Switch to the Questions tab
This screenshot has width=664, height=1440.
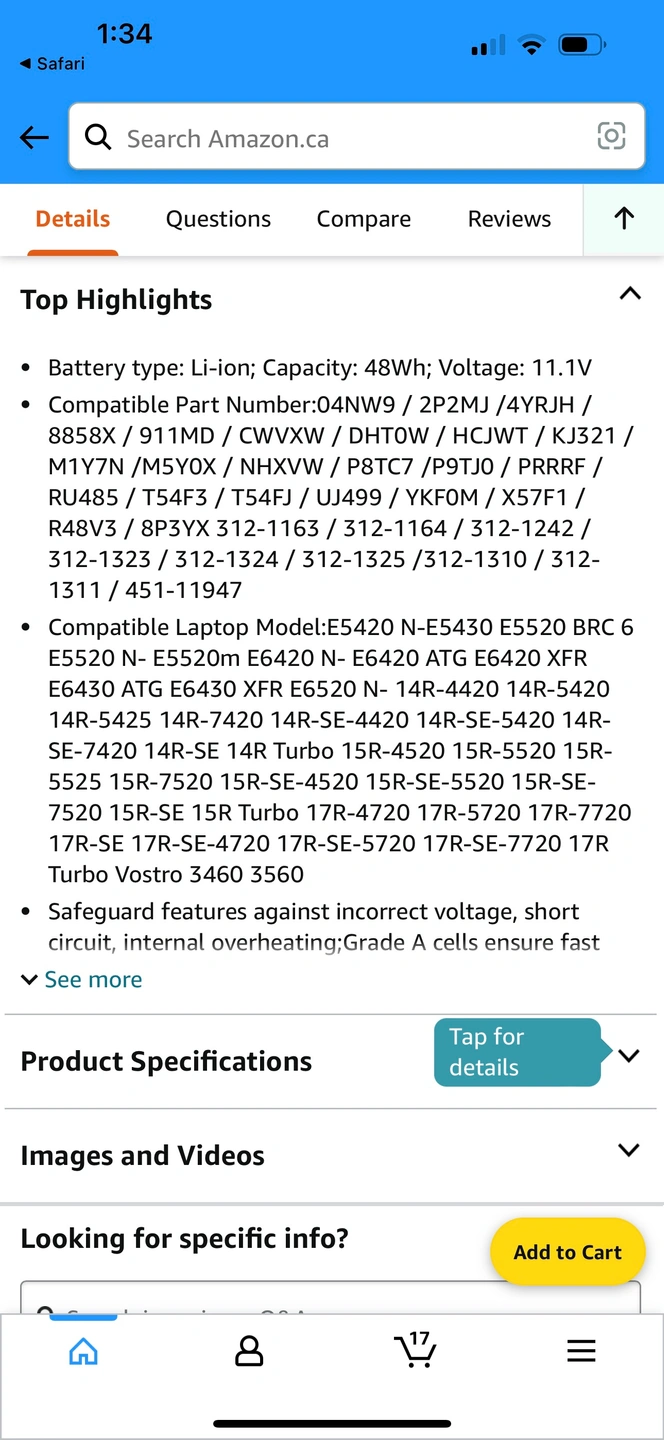(x=218, y=219)
